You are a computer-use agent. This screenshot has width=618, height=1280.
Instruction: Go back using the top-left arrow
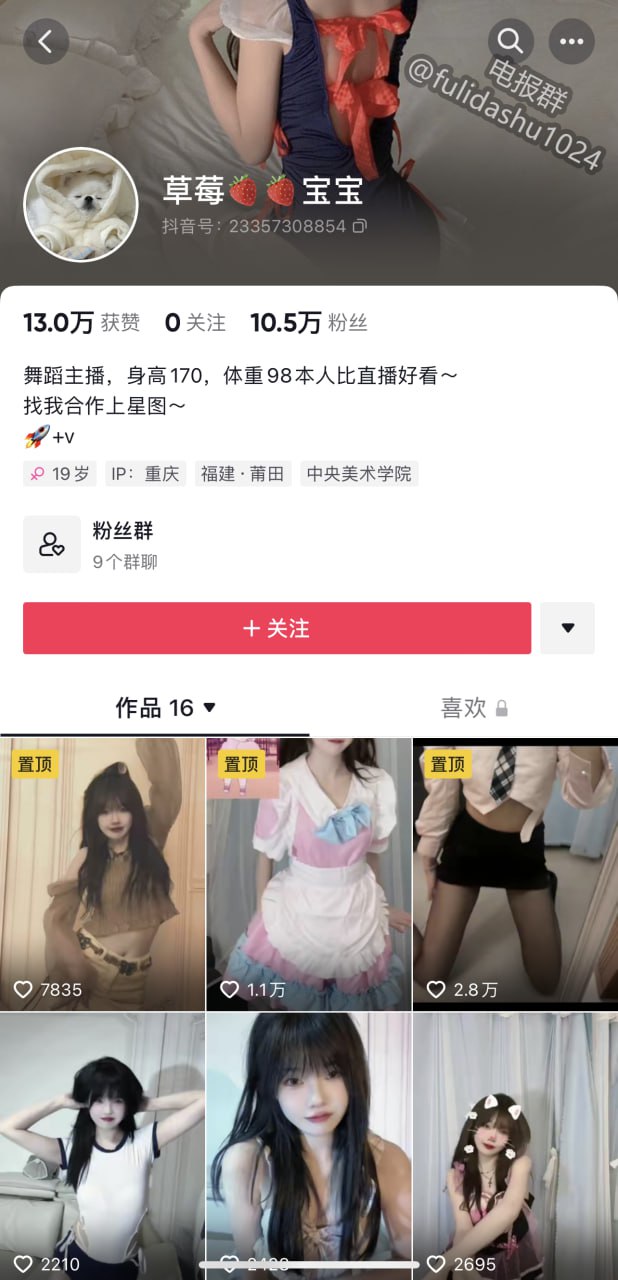(x=45, y=41)
